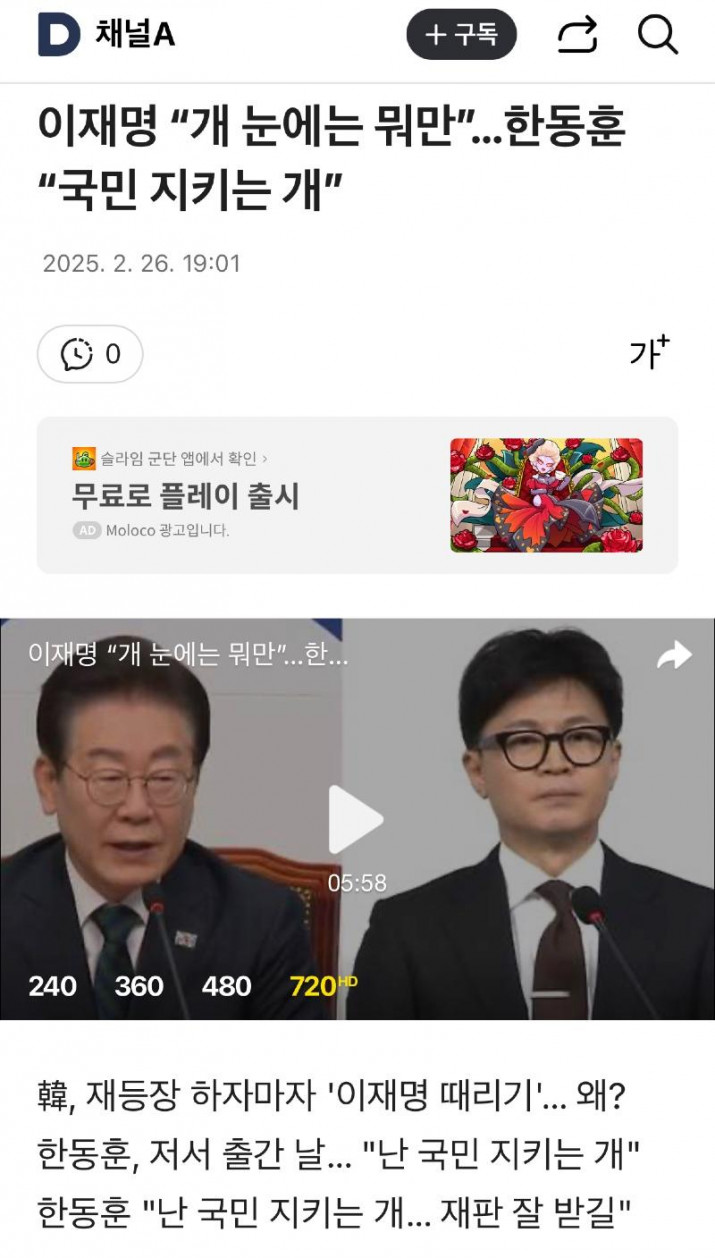
Task: Switch video quality to 480
Action: [226, 986]
